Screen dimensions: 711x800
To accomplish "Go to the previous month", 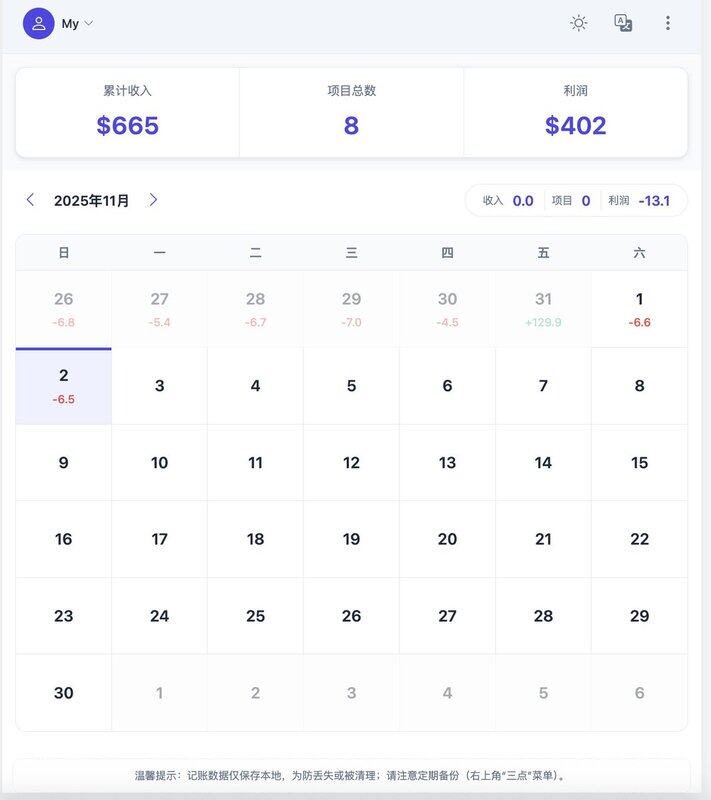I will (x=30, y=200).
